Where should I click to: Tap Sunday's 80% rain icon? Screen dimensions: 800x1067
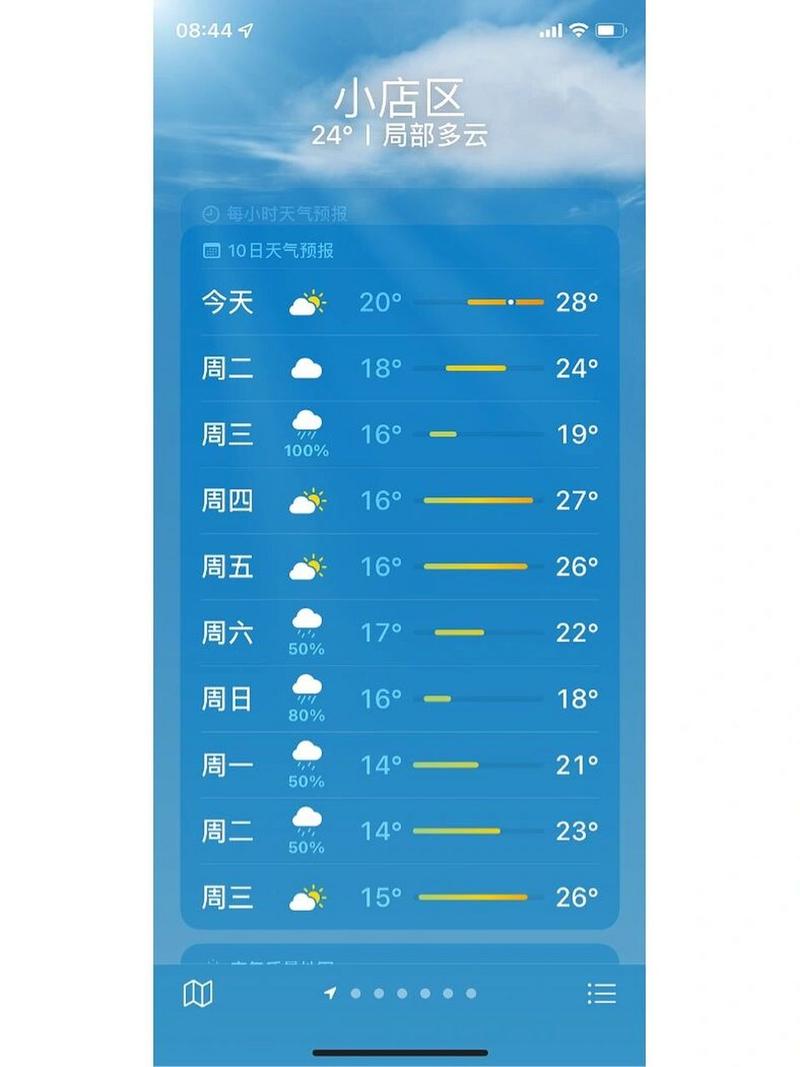[x=306, y=690]
